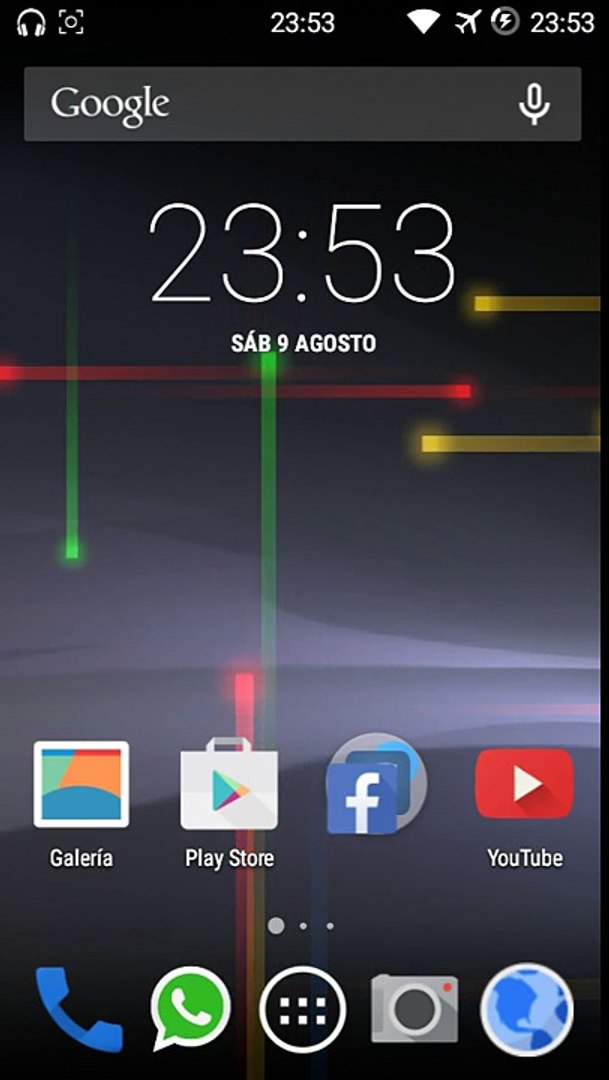Start voice search with the microphone
Screen dimensions: 609x1080
pos(535,104)
